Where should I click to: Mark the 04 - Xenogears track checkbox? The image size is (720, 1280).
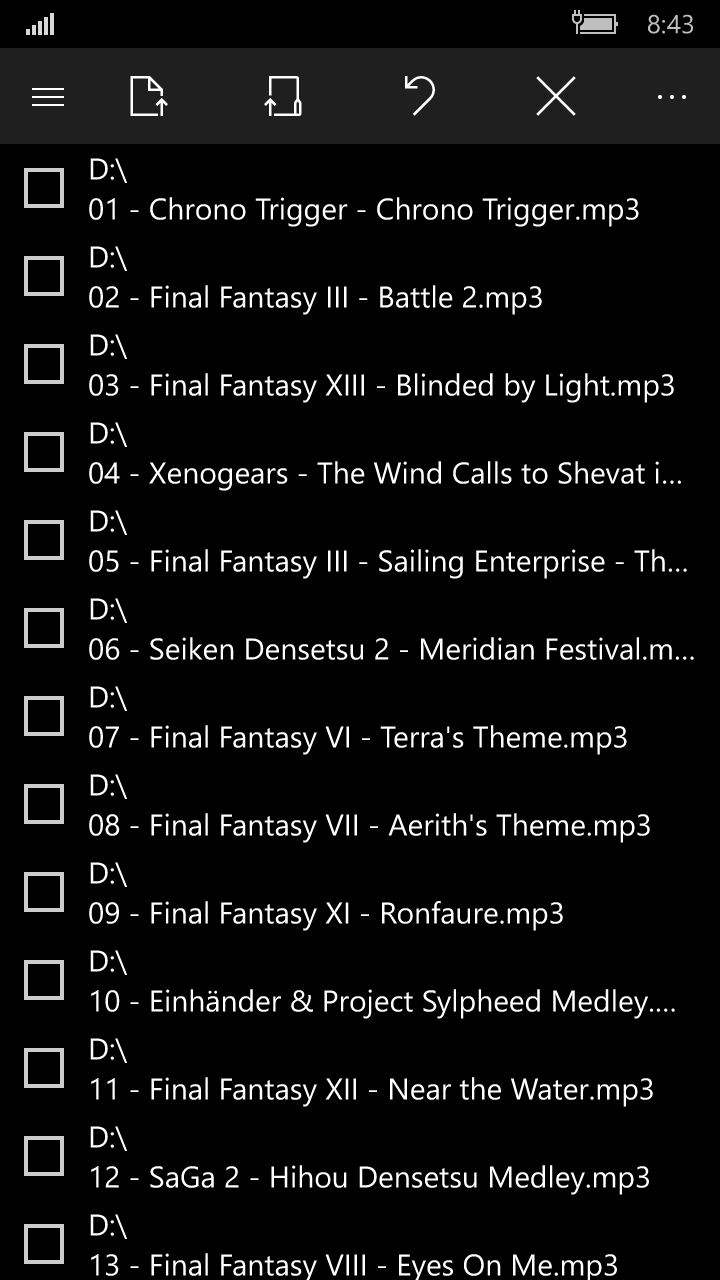(44, 451)
